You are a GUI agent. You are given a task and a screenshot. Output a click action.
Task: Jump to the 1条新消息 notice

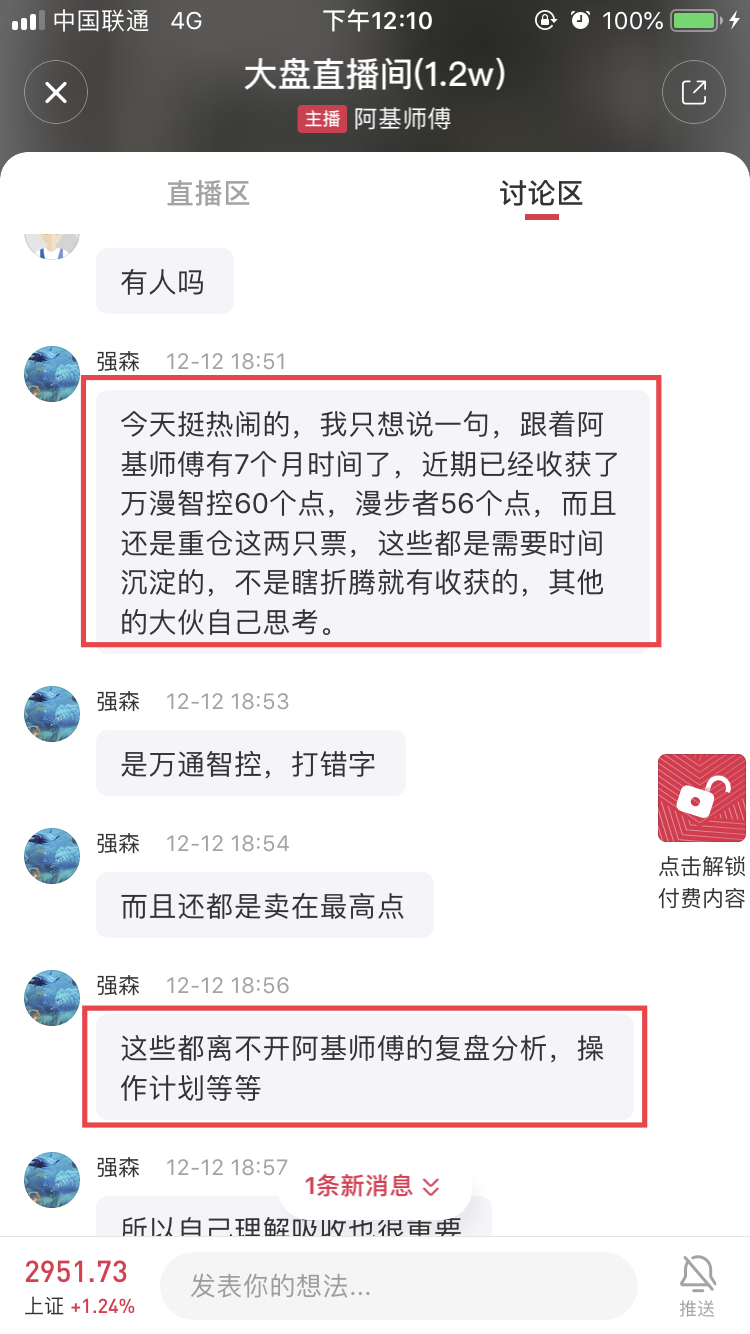click(x=374, y=1187)
